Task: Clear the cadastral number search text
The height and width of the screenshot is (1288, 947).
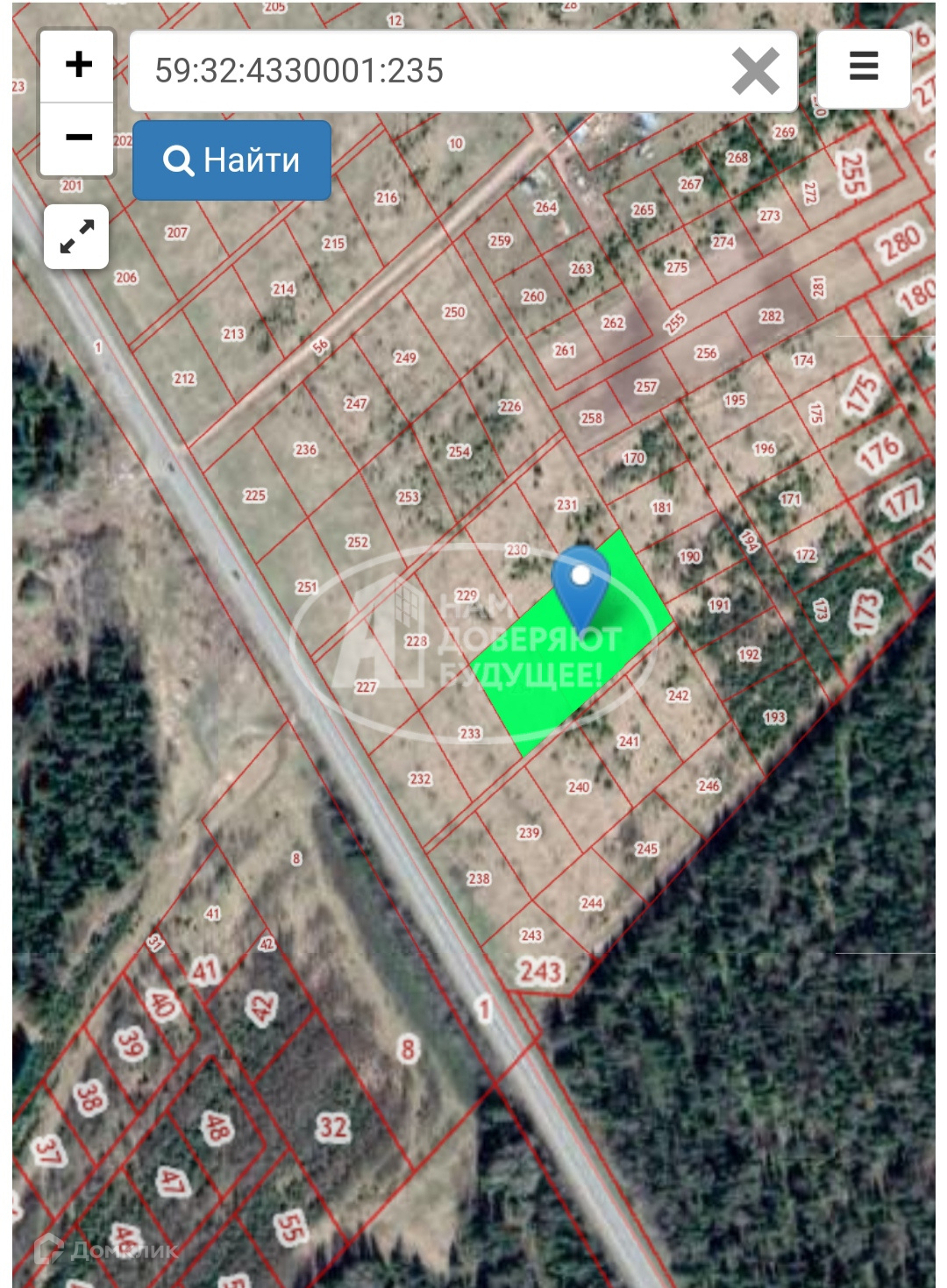Action: click(x=755, y=71)
